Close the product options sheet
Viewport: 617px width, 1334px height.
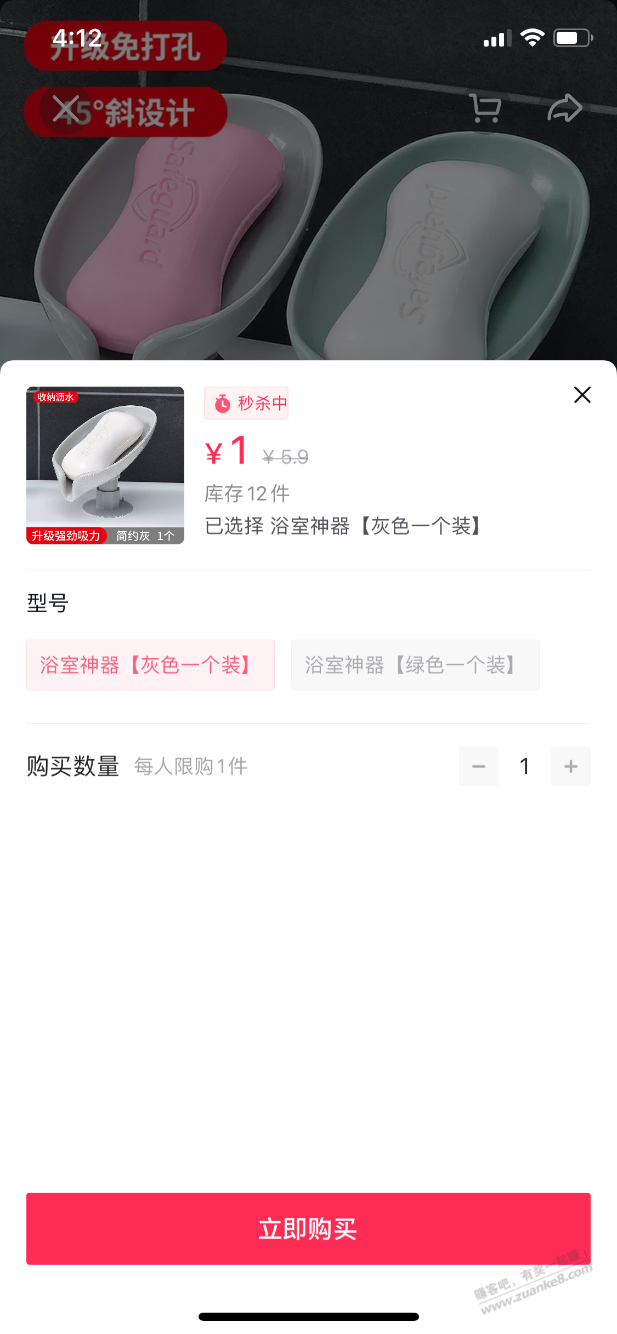point(582,395)
